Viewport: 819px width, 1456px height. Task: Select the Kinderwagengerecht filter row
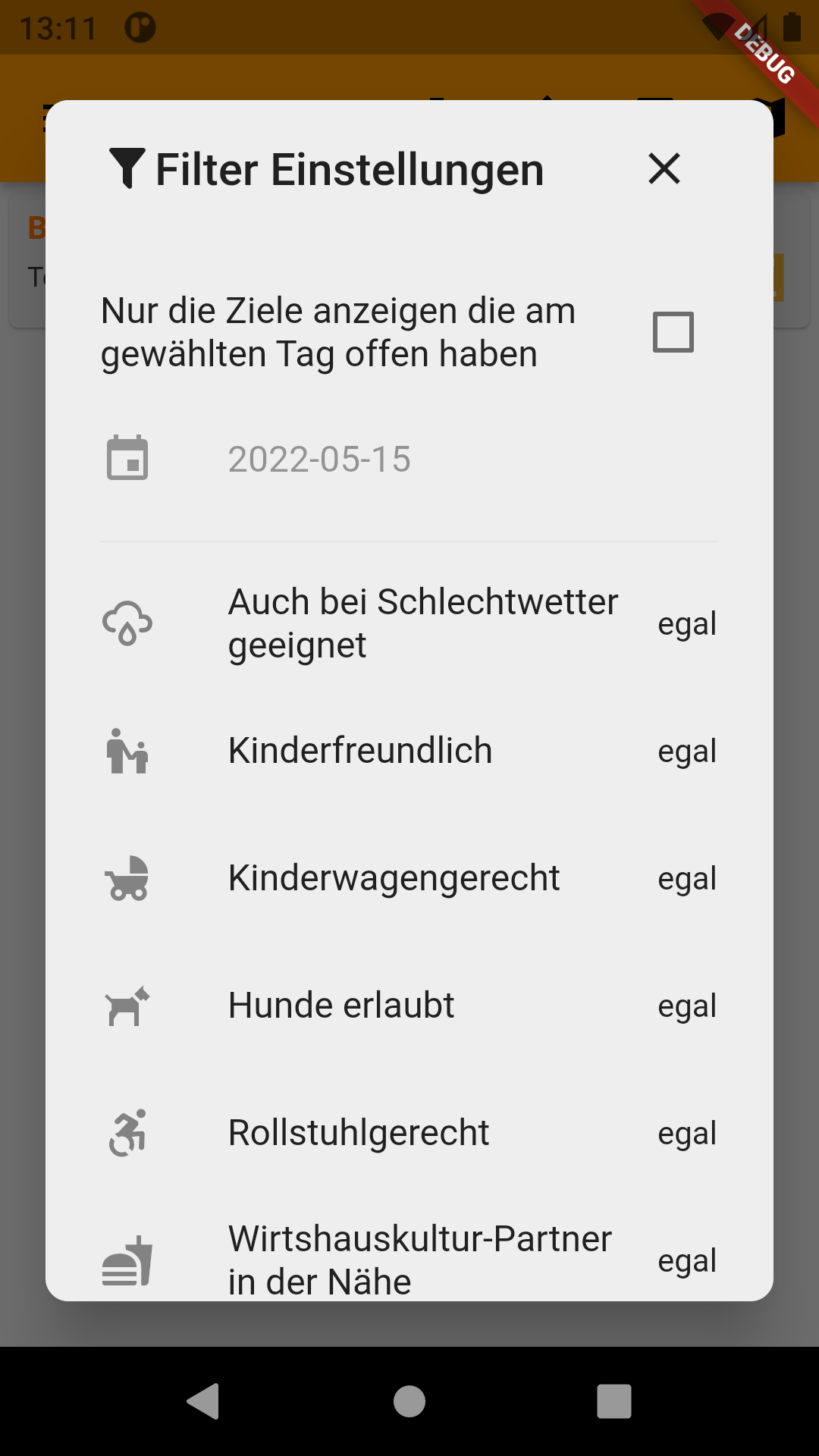(x=409, y=878)
